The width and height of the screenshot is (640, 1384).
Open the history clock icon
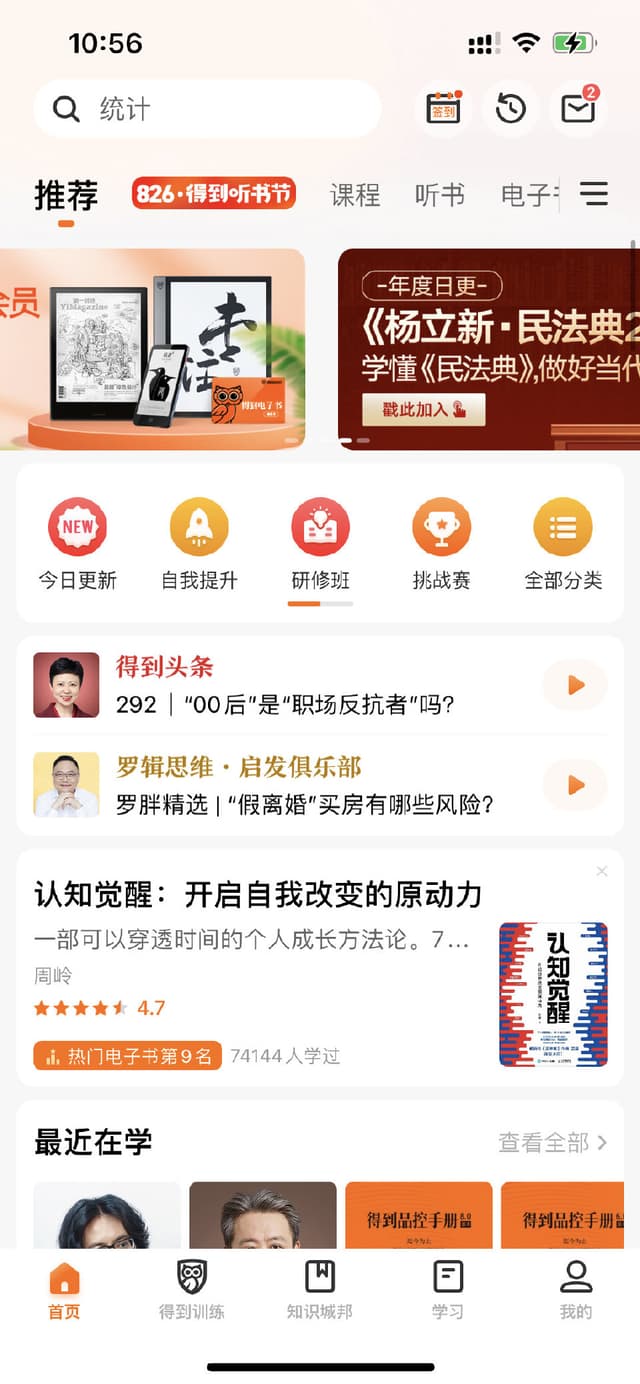pyautogui.click(x=511, y=108)
